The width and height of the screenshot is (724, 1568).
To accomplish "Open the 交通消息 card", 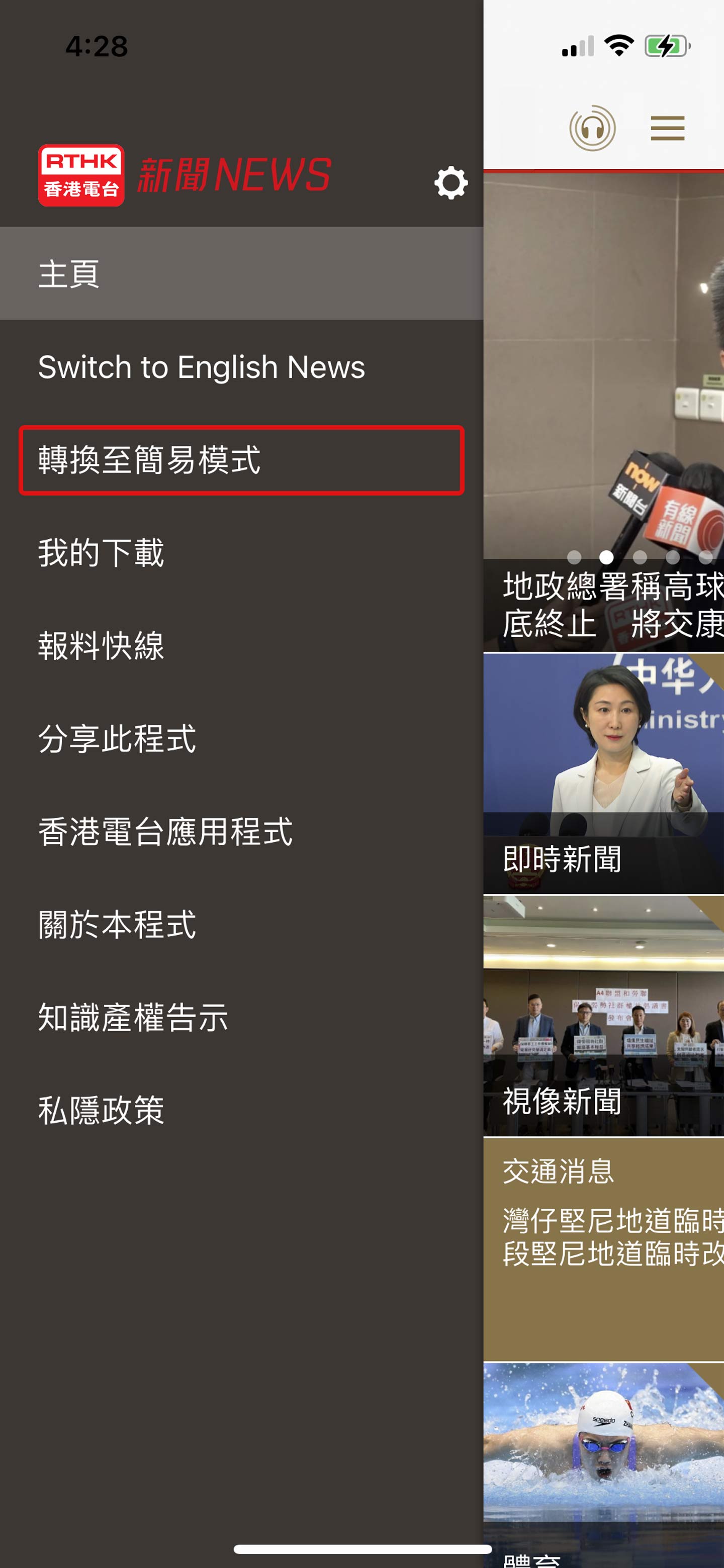I will [x=603, y=1248].
